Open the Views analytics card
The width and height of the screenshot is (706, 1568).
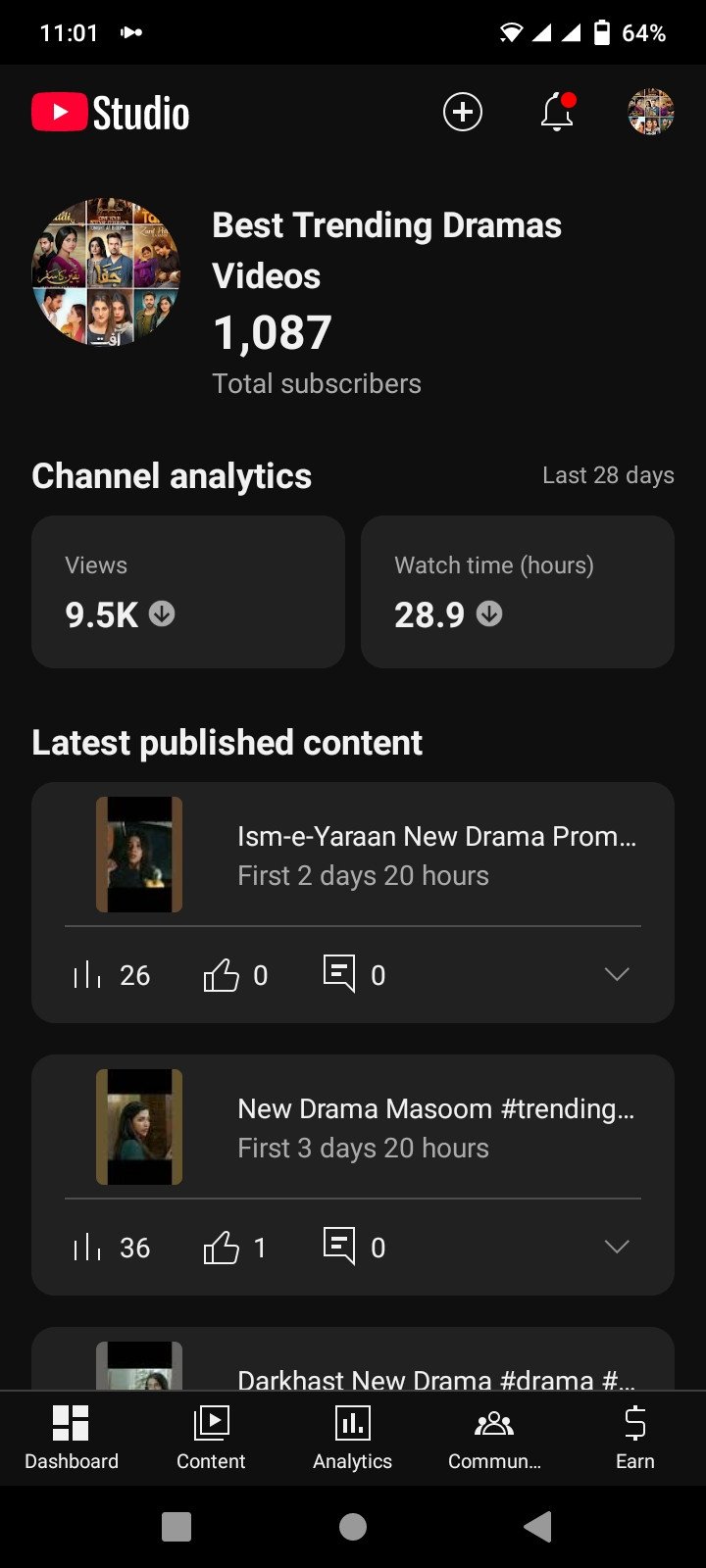coord(188,592)
